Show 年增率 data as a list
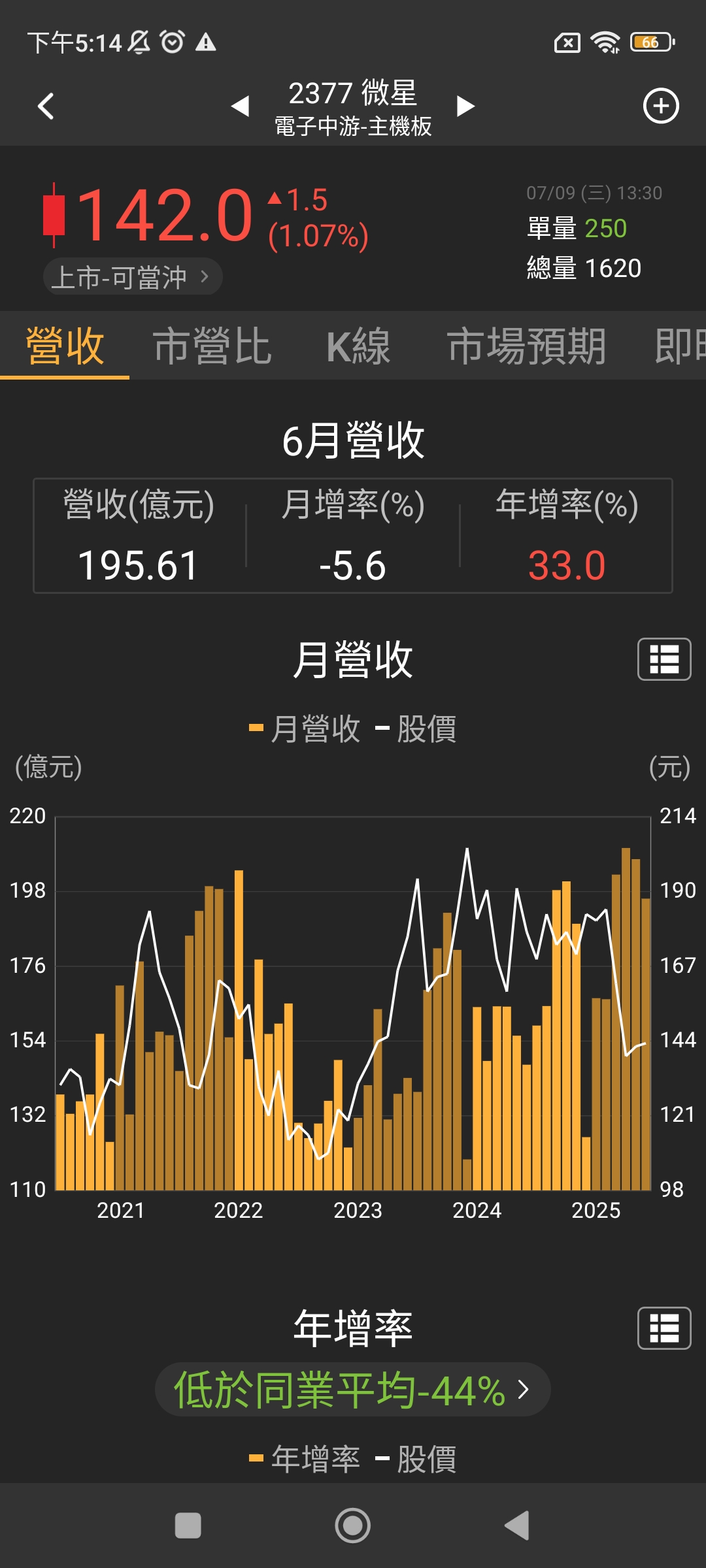The image size is (706, 1568). 664,1328
